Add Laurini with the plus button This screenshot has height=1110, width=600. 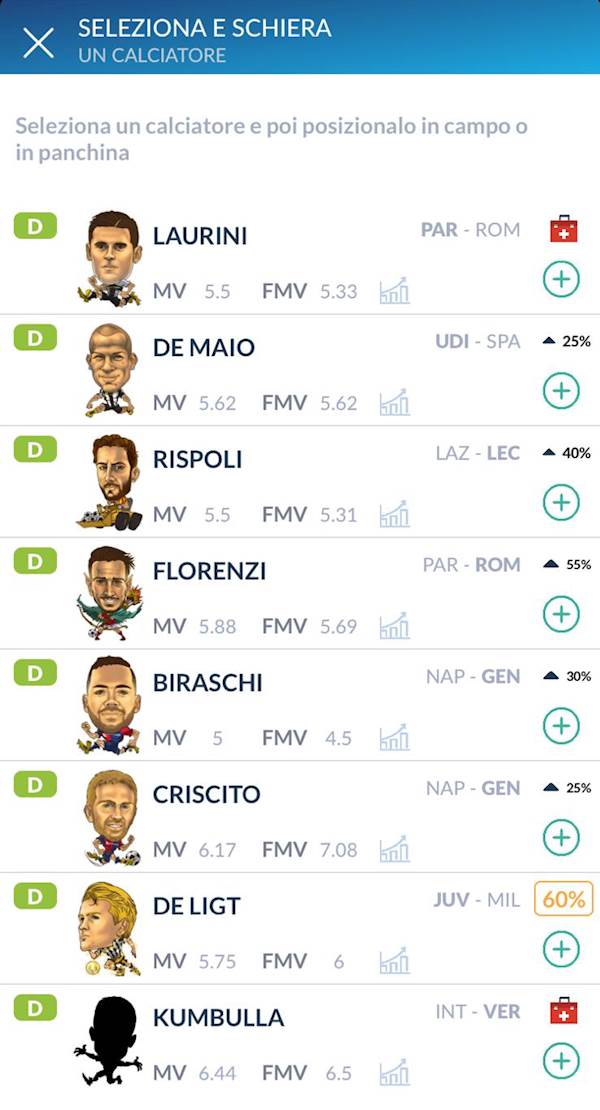561,279
